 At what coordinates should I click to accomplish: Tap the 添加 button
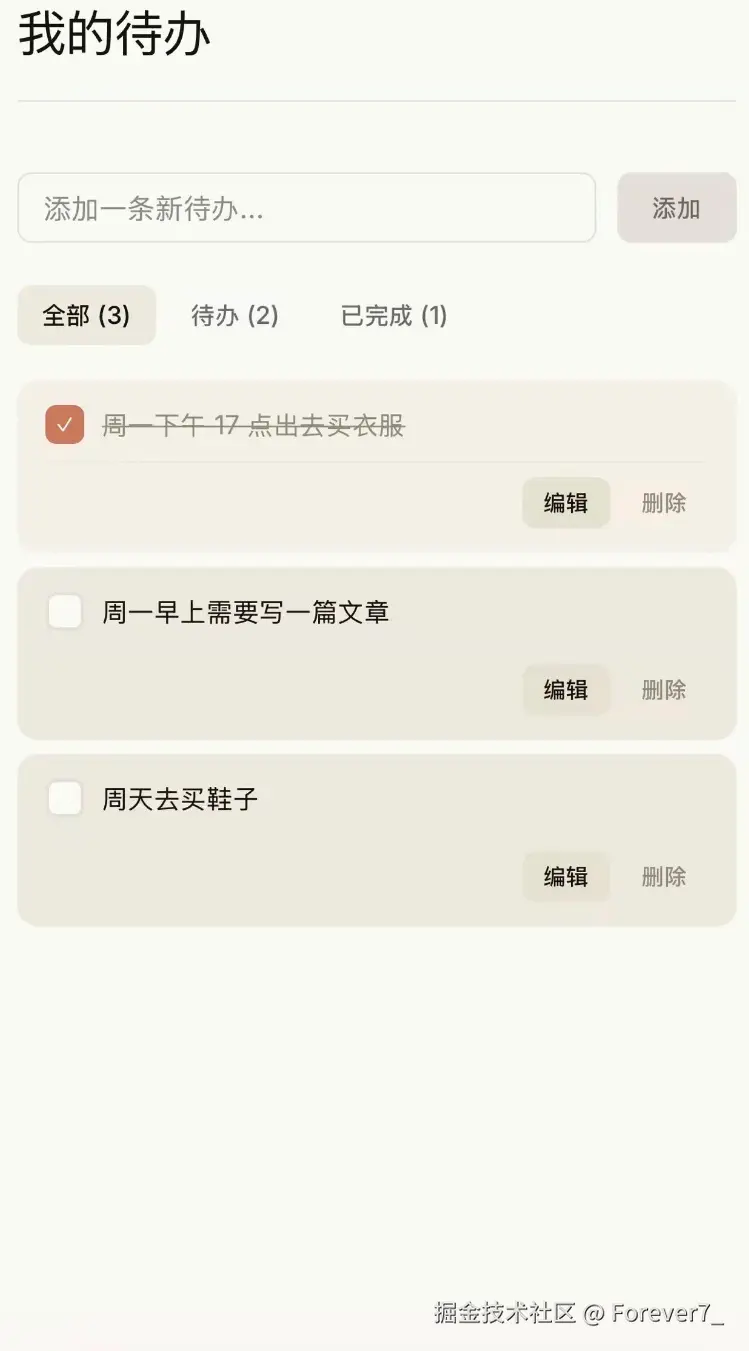pyautogui.click(x=677, y=208)
